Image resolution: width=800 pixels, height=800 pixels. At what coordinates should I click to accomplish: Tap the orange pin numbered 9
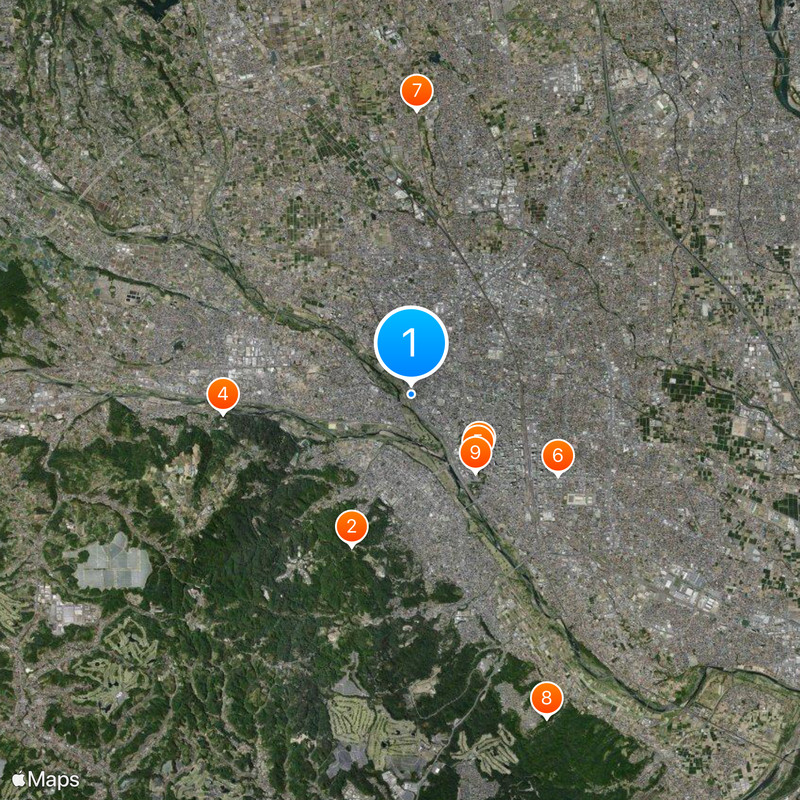click(475, 454)
